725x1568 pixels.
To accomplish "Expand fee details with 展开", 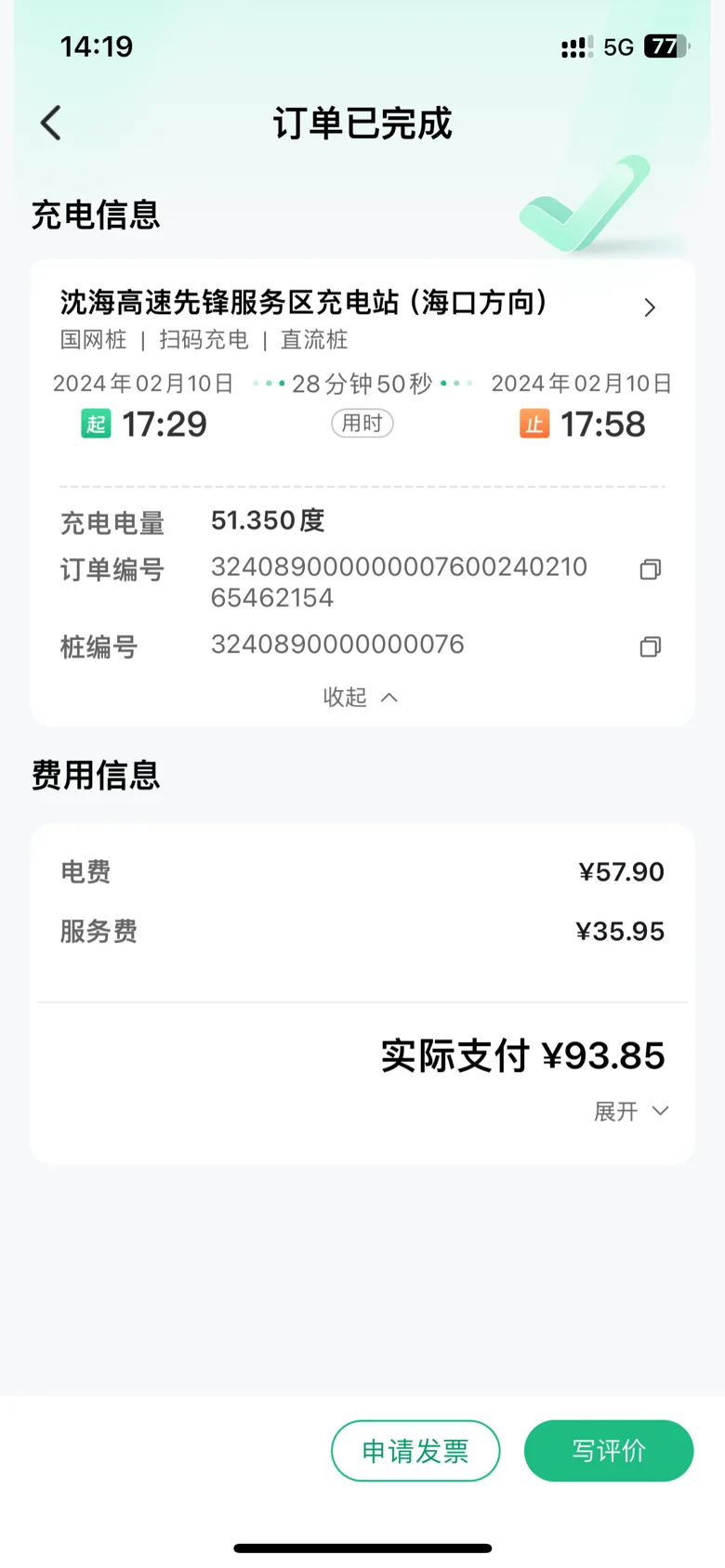I will coord(631,1111).
